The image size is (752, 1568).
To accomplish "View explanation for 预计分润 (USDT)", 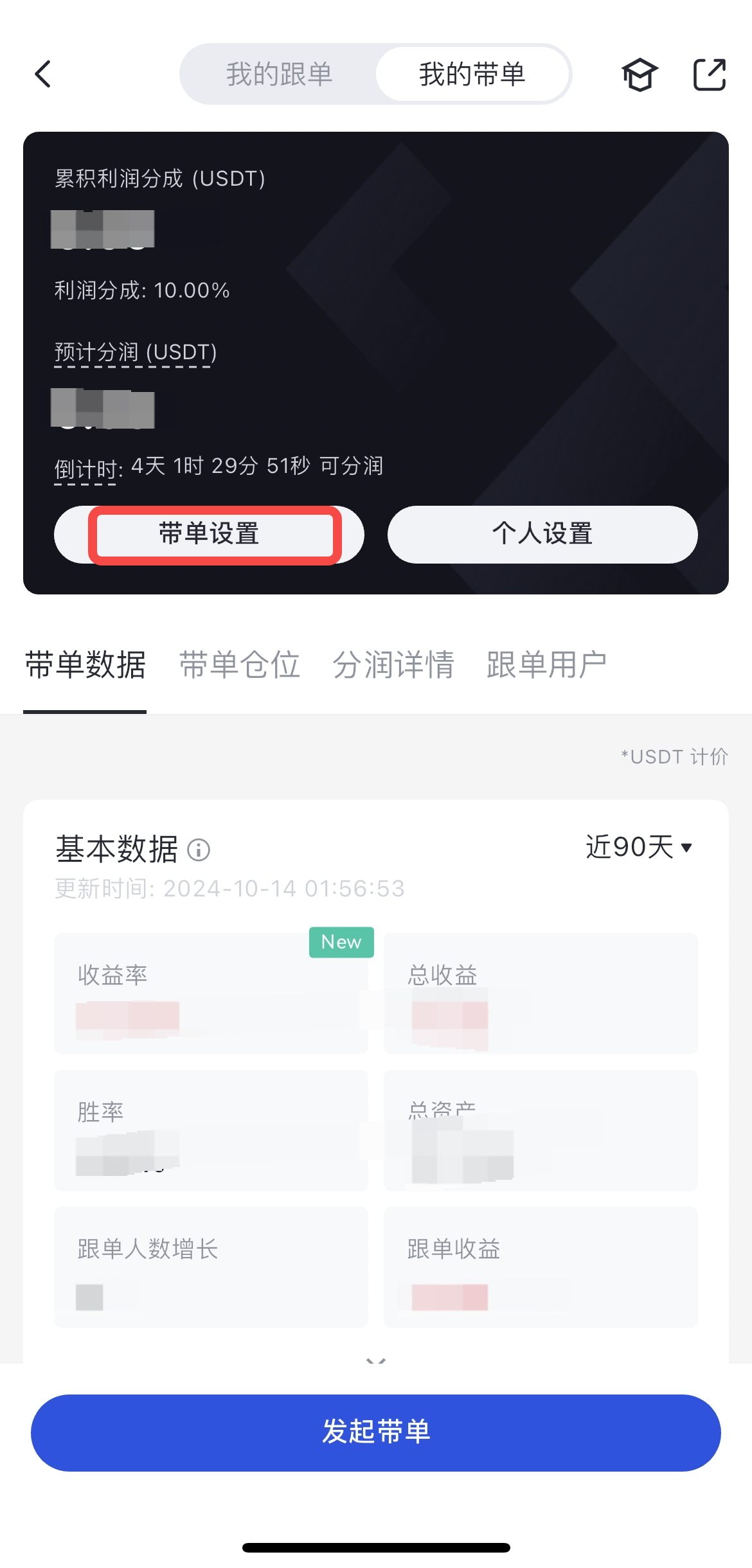I will tap(135, 353).
